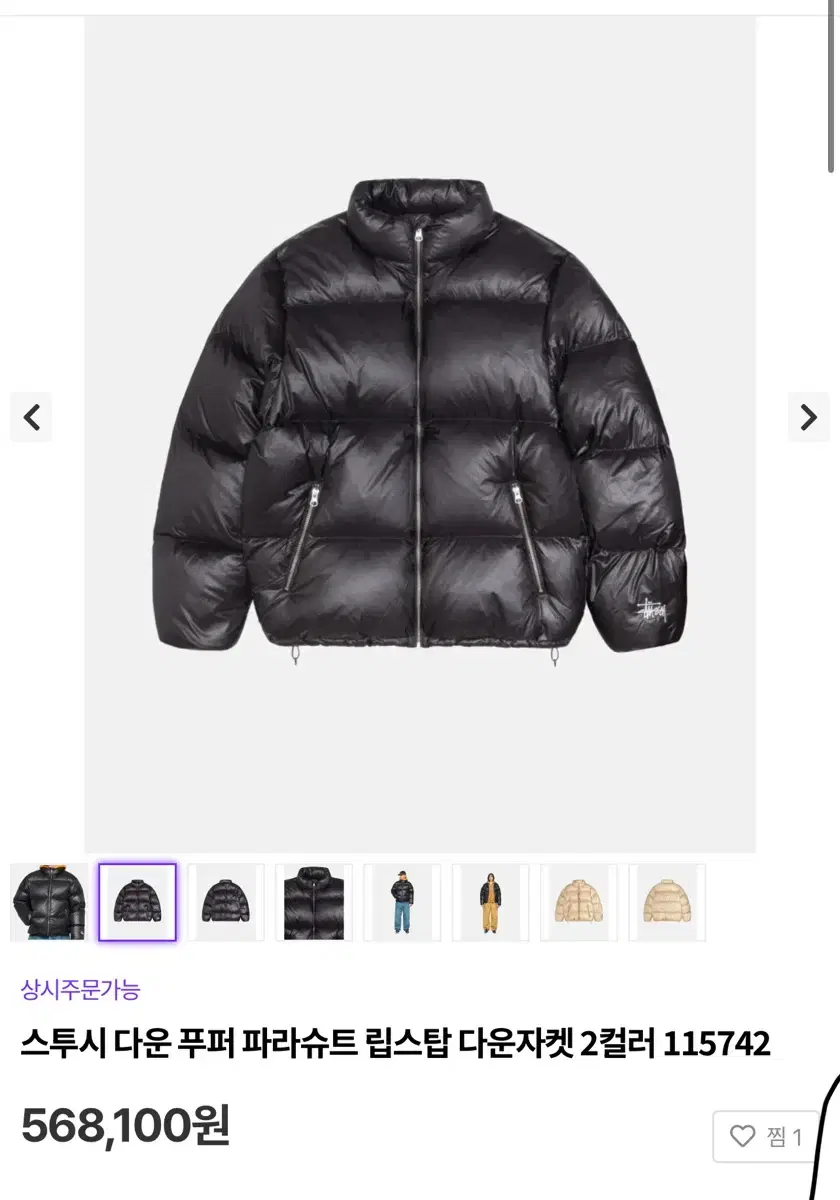
Task: Select the seventh beige puffer jacket thumbnail
Action: [579, 903]
